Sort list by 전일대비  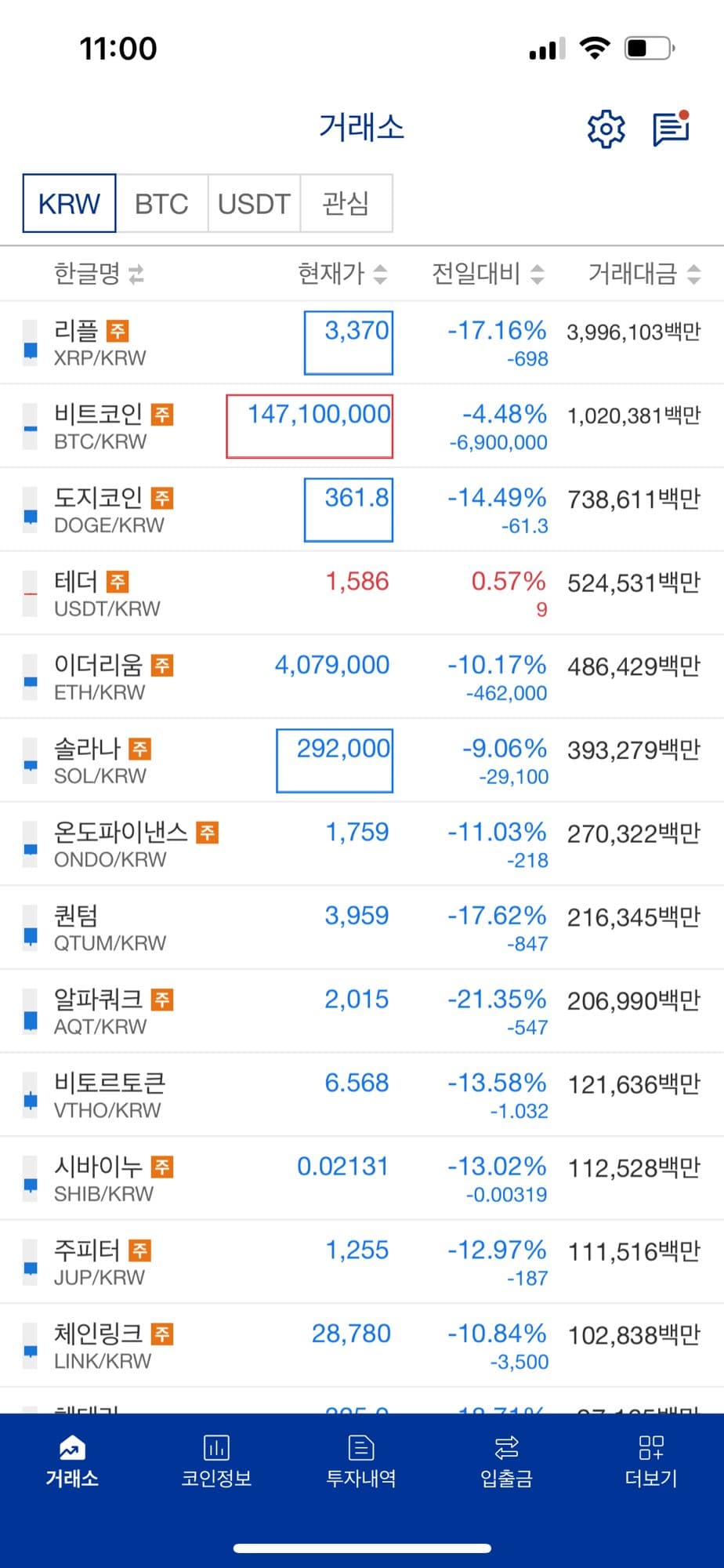pos(487,274)
